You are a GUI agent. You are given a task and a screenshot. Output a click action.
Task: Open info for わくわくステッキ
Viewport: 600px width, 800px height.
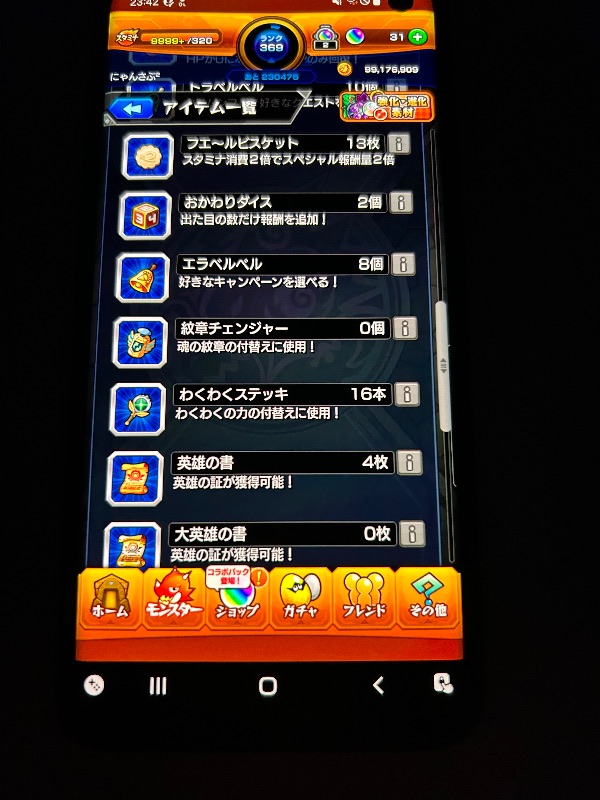(406, 394)
